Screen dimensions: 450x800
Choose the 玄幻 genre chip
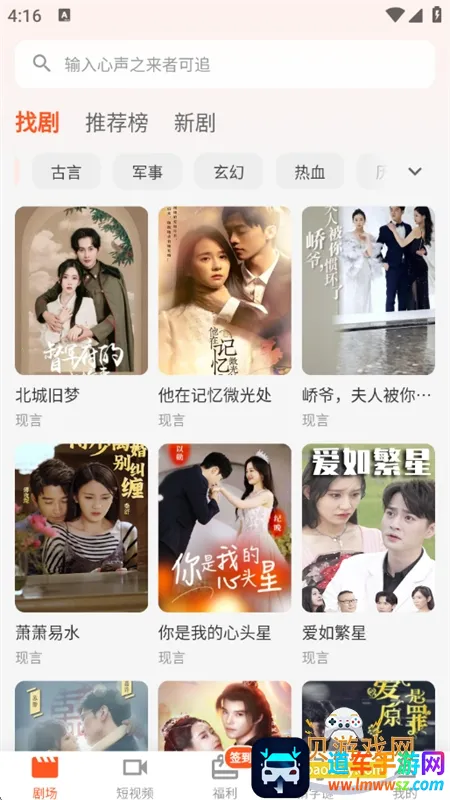coord(229,172)
